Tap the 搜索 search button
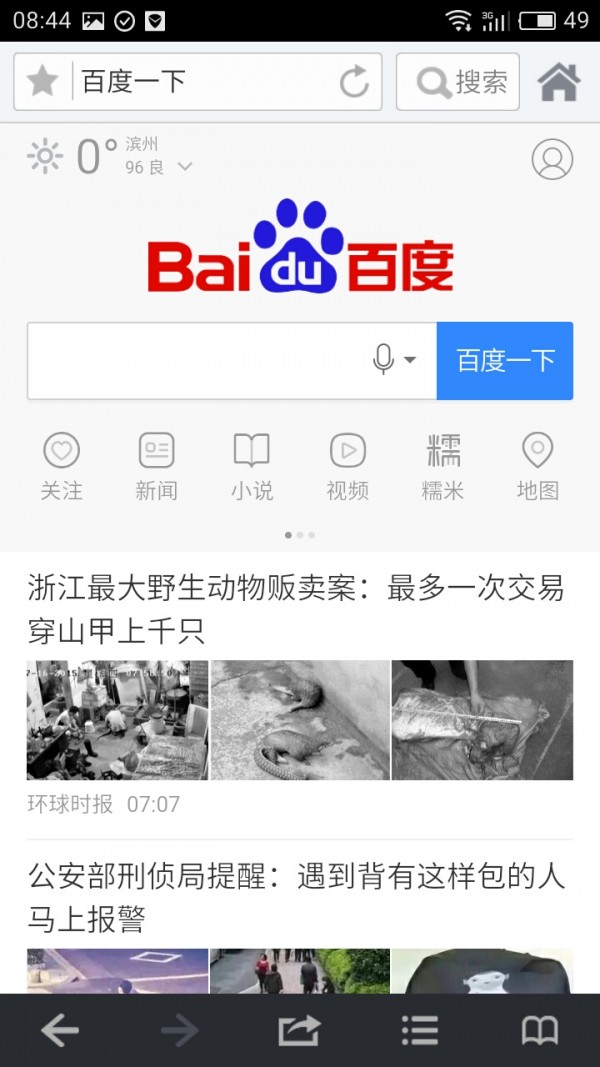The width and height of the screenshot is (600, 1067). point(458,82)
